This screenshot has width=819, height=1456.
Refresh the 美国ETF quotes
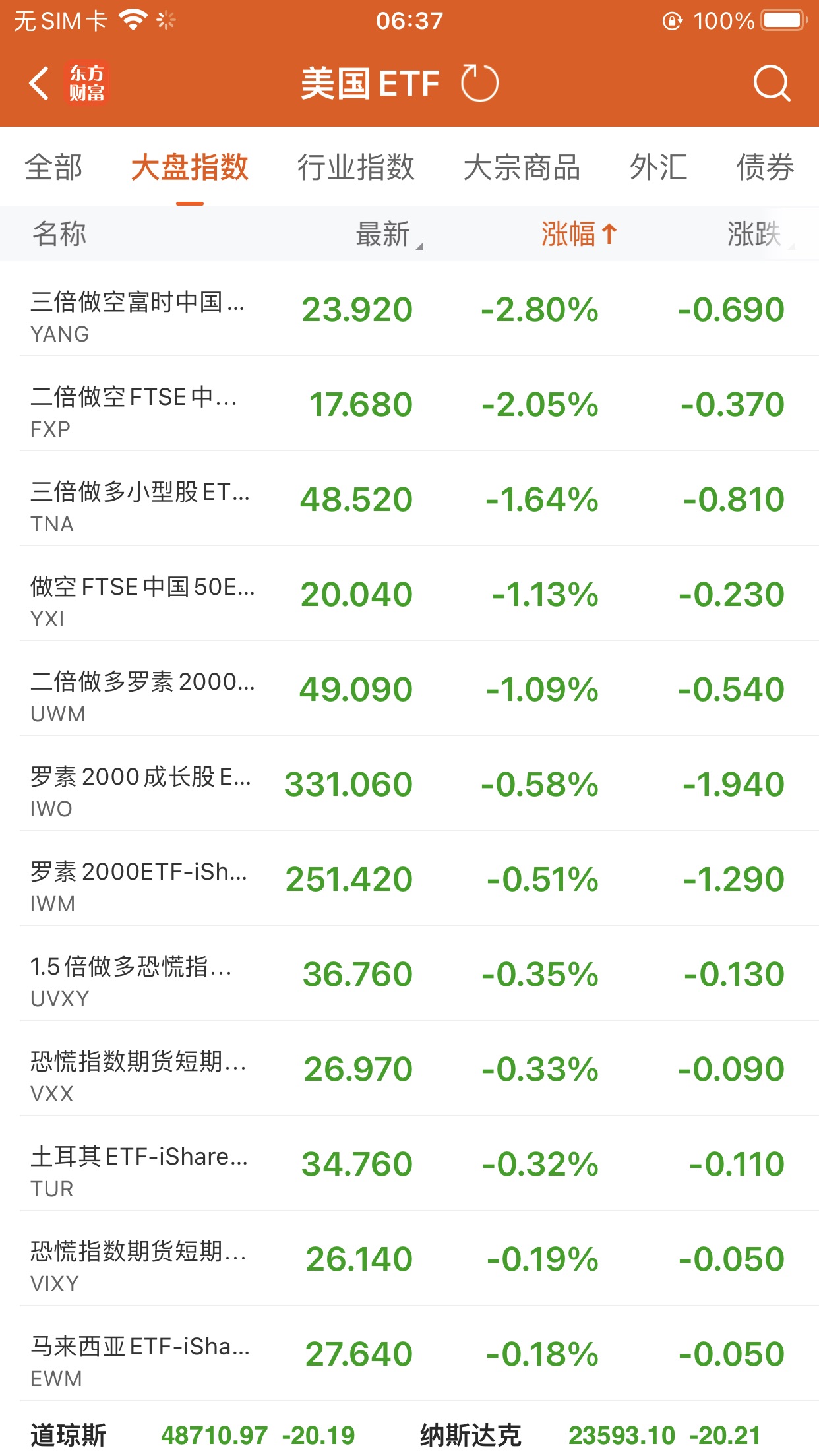click(x=479, y=84)
